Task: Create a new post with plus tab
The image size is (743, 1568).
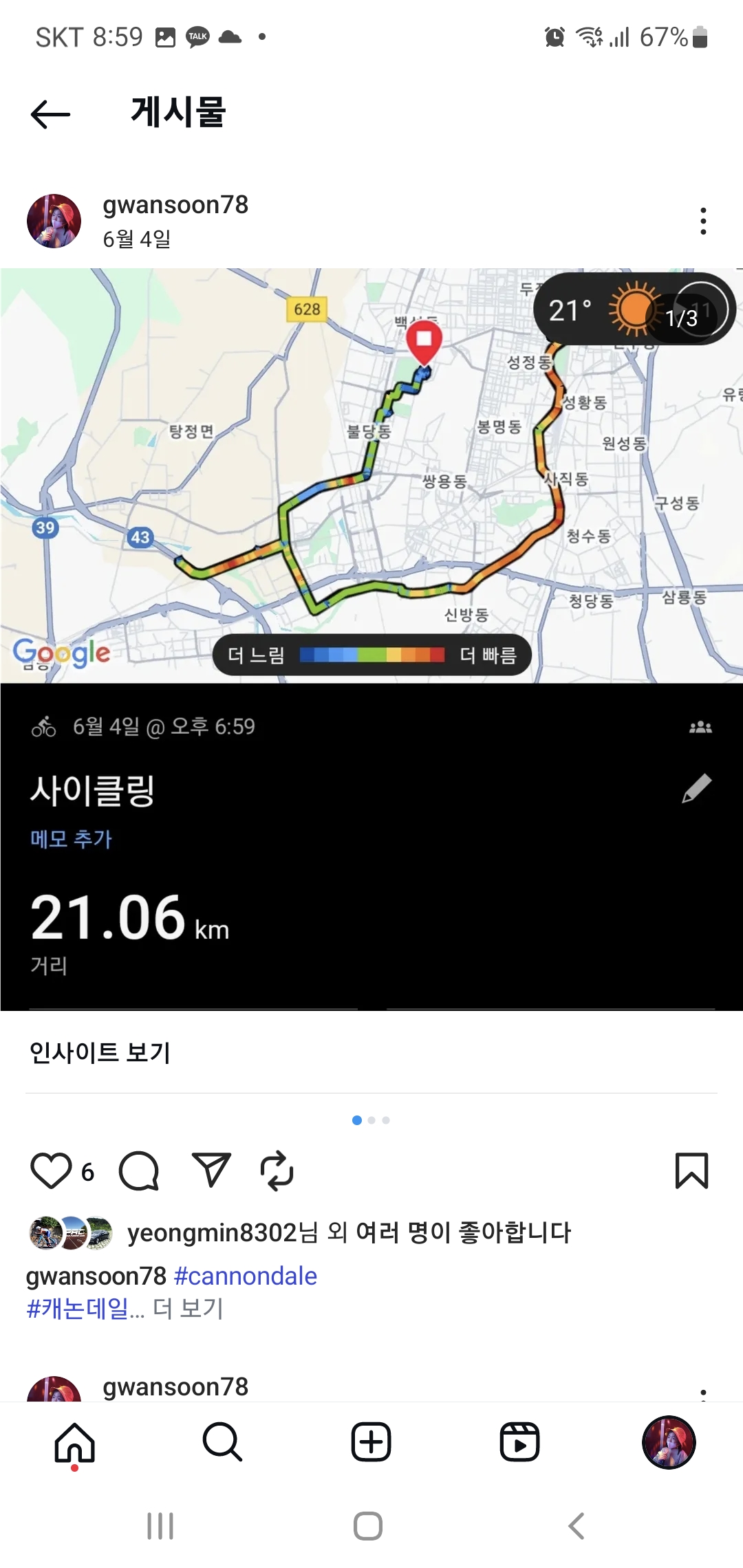Action: 371,1442
